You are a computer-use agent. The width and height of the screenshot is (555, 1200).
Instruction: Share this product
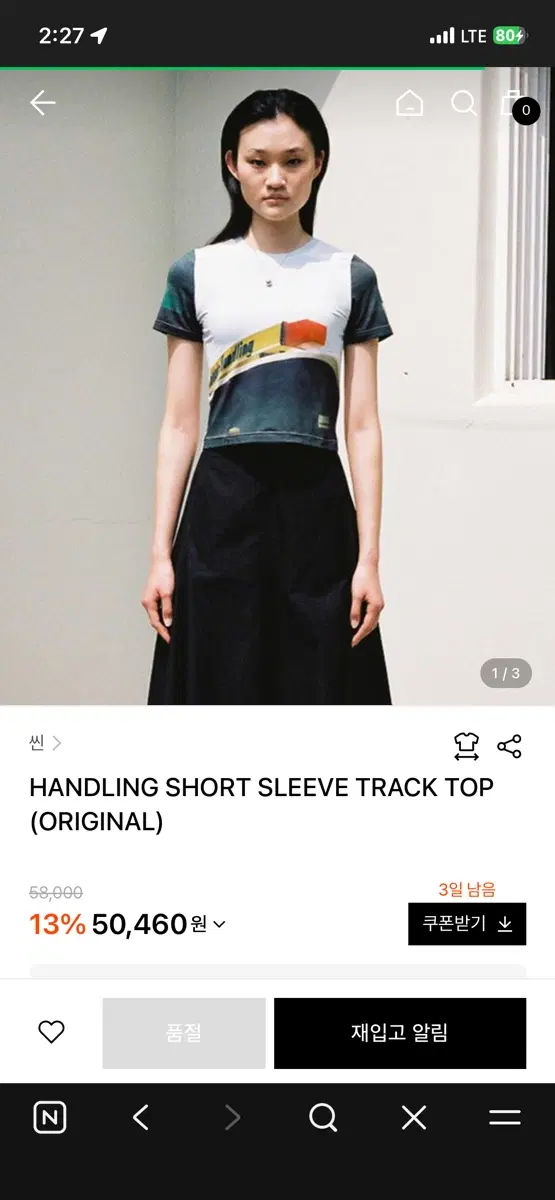pos(510,746)
